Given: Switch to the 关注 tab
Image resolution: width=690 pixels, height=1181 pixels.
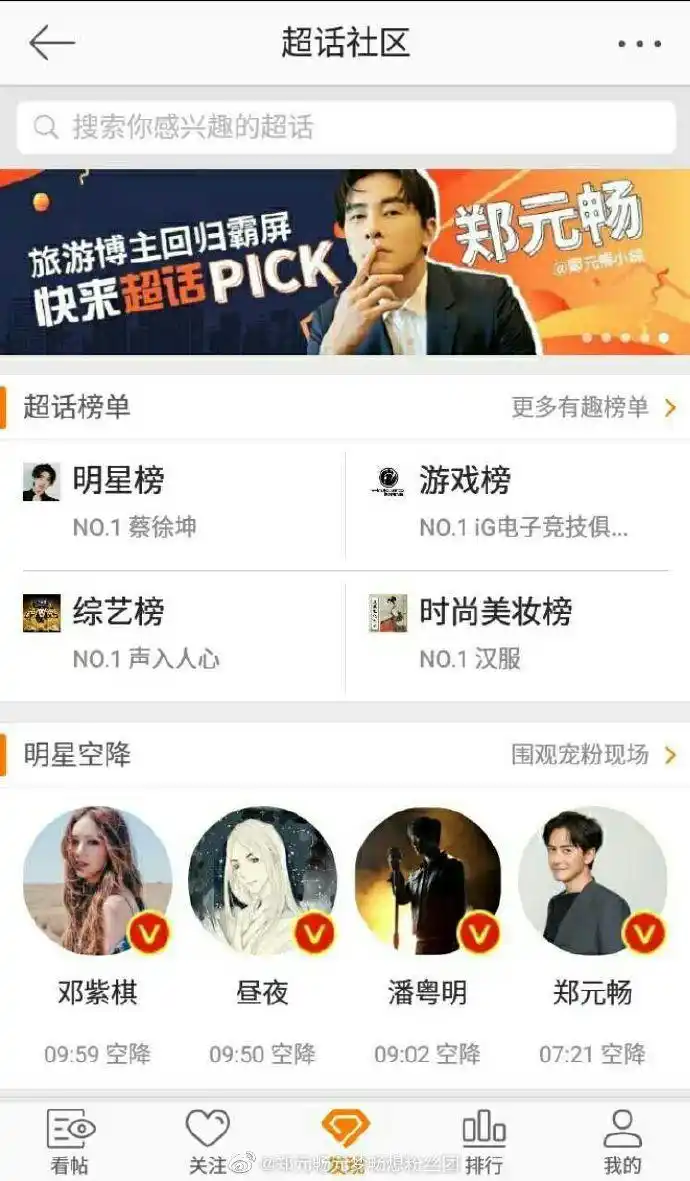Looking at the screenshot, I should pyautogui.click(x=207, y=1140).
